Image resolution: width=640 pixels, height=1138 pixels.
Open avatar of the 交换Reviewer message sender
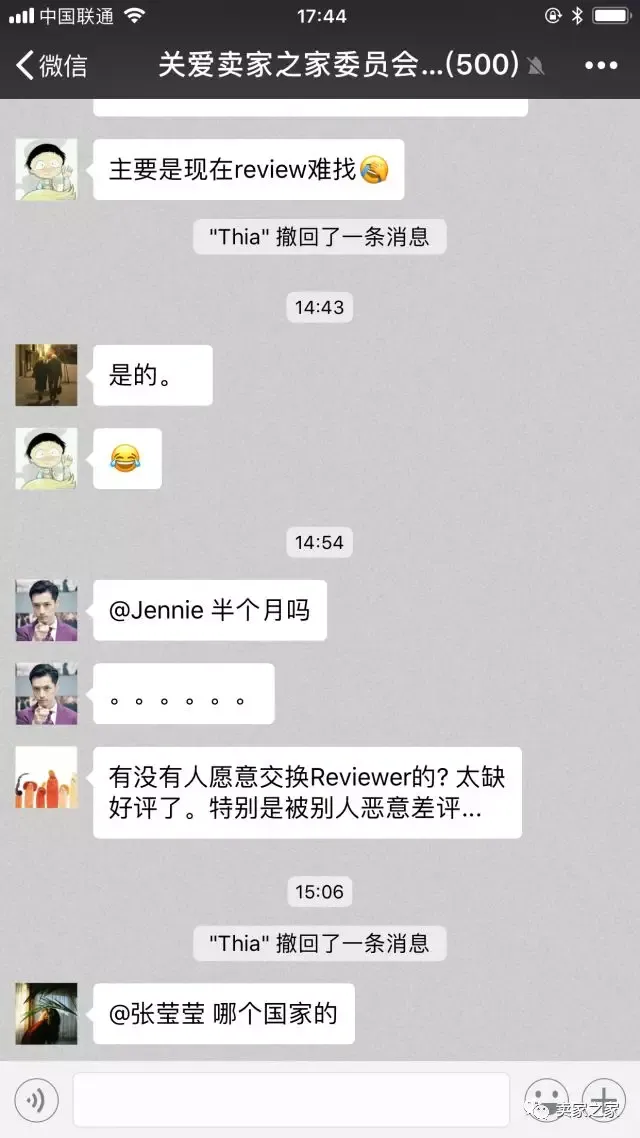click(46, 777)
